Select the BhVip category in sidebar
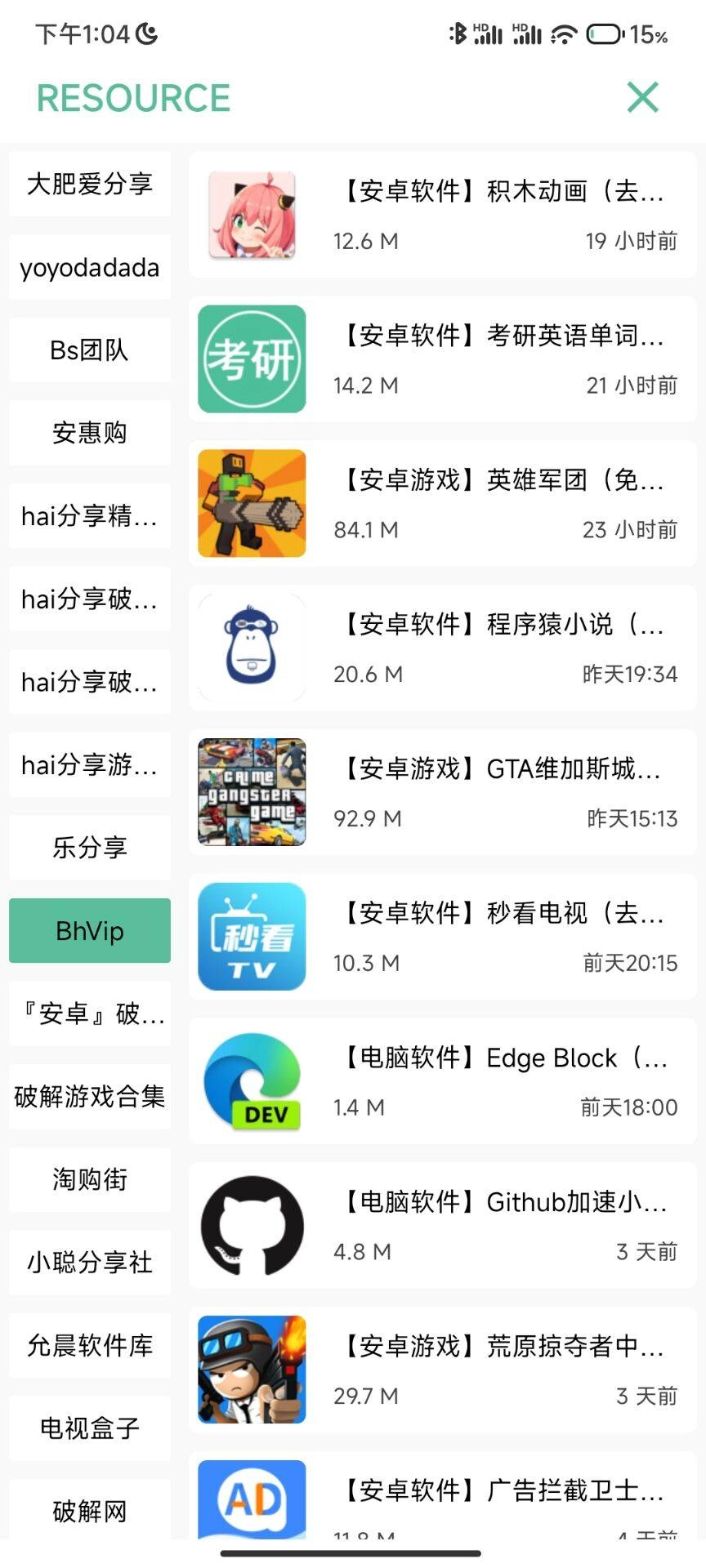Image resolution: width=706 pixels, height=1568 pixels. click(x=89, y=930)
